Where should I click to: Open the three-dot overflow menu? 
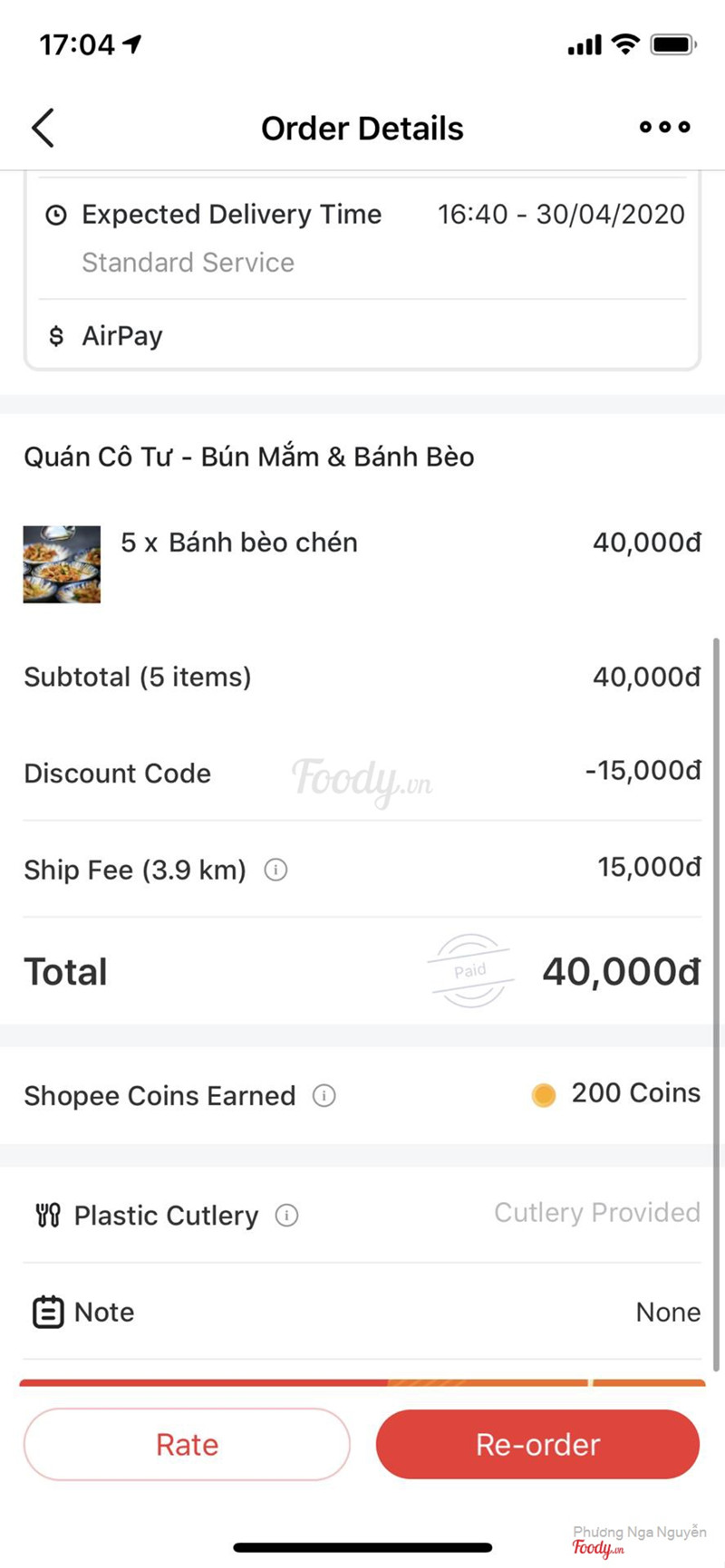point(664,127)
